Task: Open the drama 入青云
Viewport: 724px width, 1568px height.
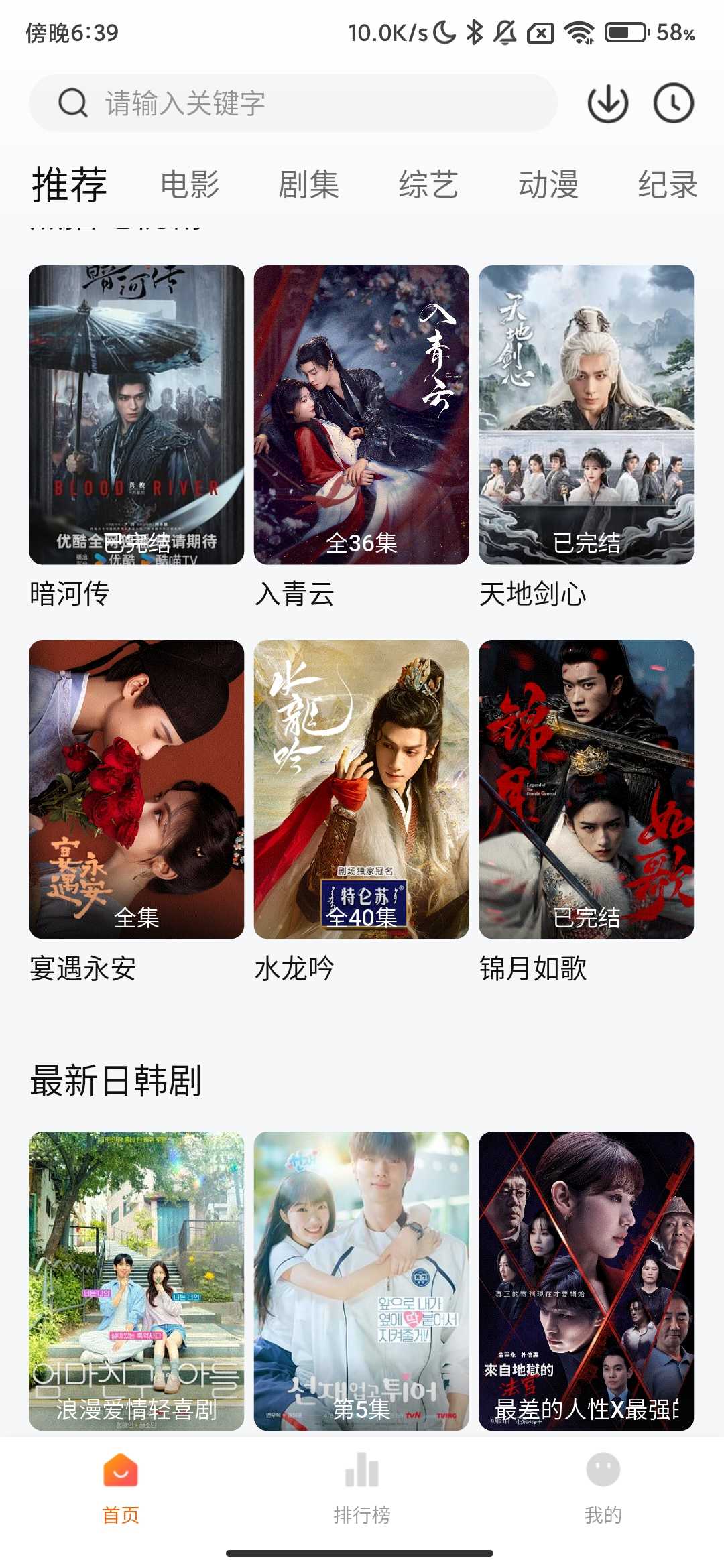Action: (361, 415)
